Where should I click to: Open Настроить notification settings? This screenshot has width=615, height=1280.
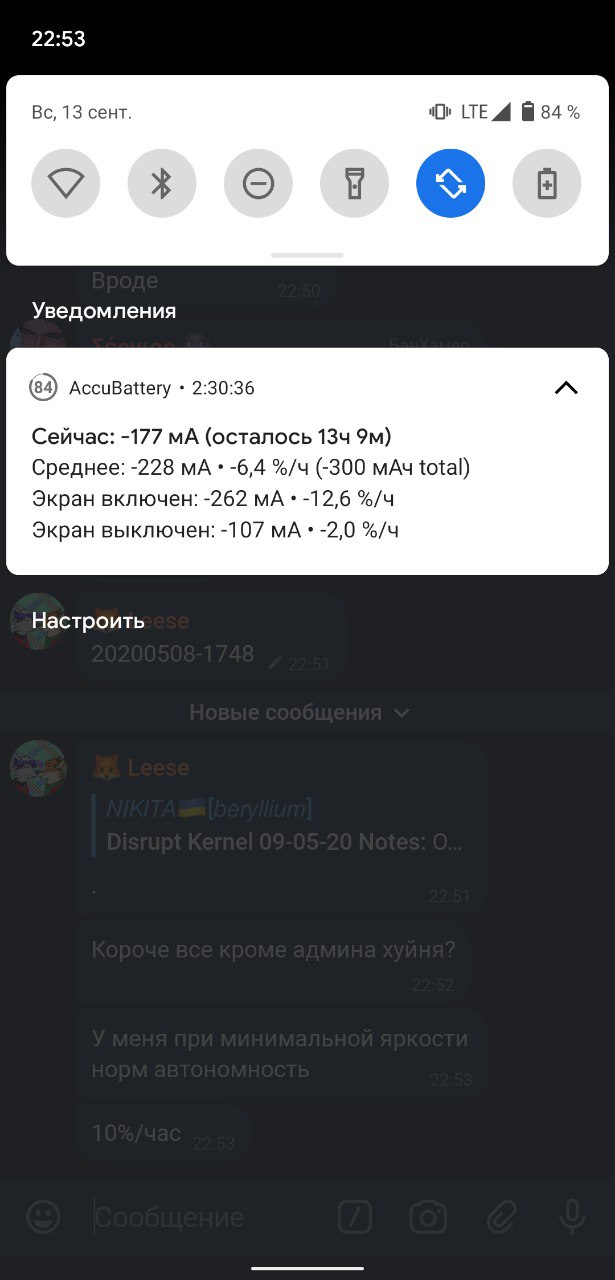click(88, 620)
